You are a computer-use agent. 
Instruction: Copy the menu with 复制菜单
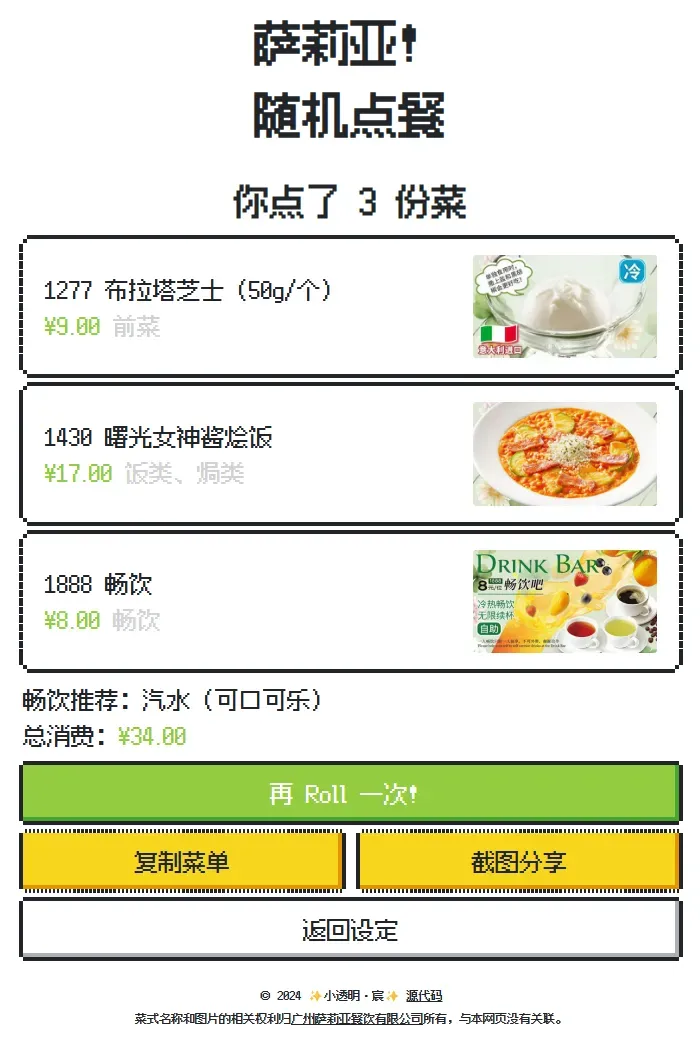(182, 861)
